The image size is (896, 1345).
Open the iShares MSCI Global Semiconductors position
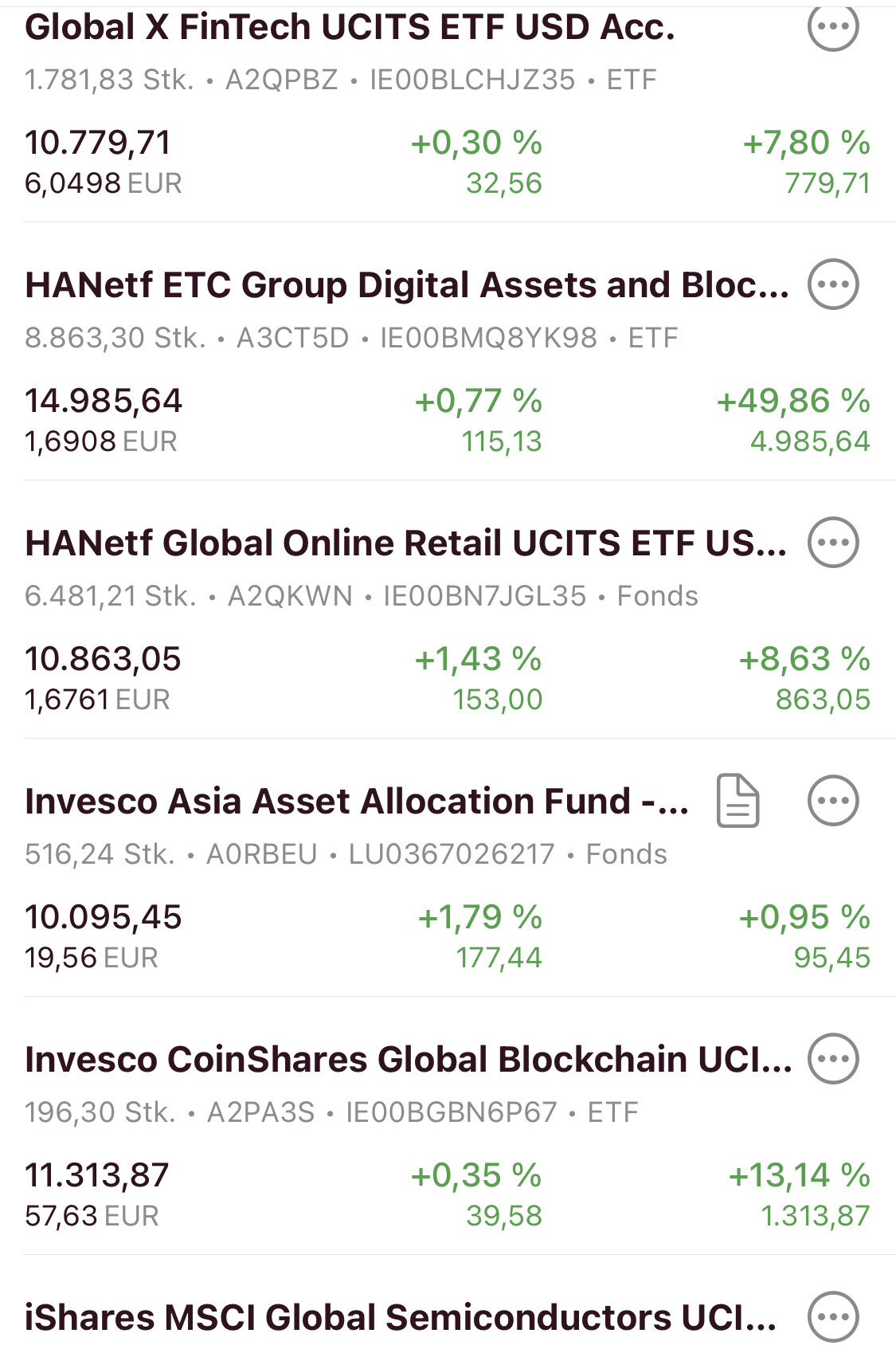pyautogui.click(x=400, y=1317)
